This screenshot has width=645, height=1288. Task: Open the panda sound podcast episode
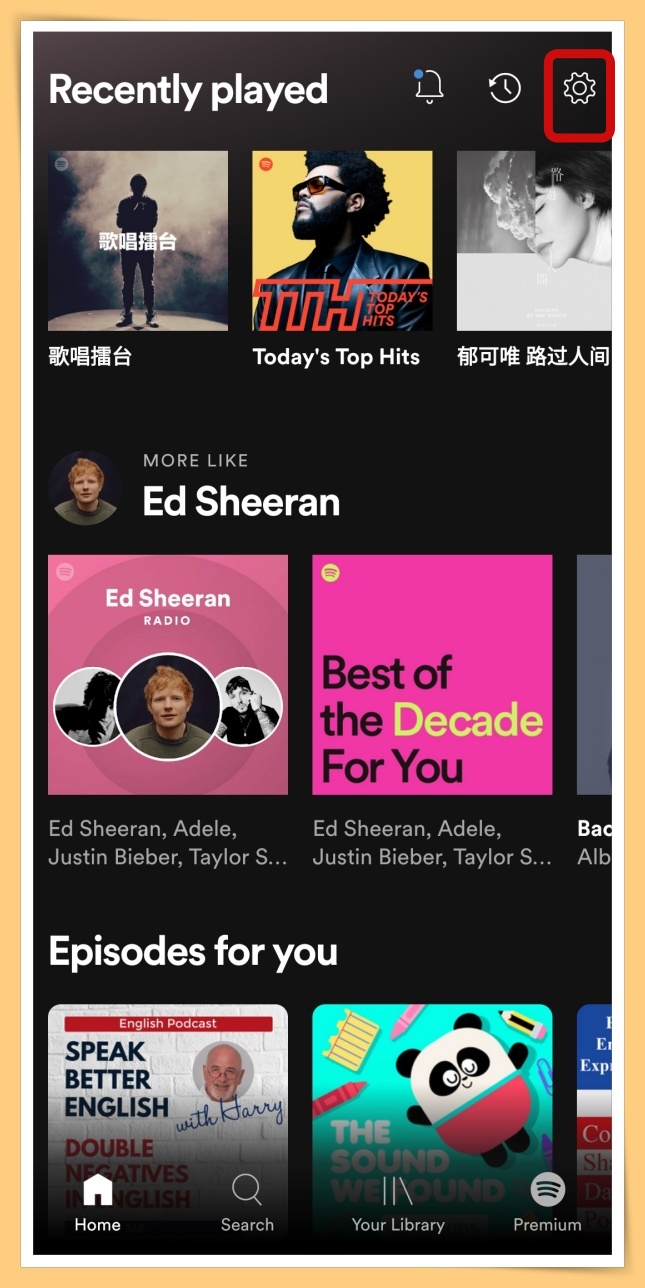[x=432, y=1090]
